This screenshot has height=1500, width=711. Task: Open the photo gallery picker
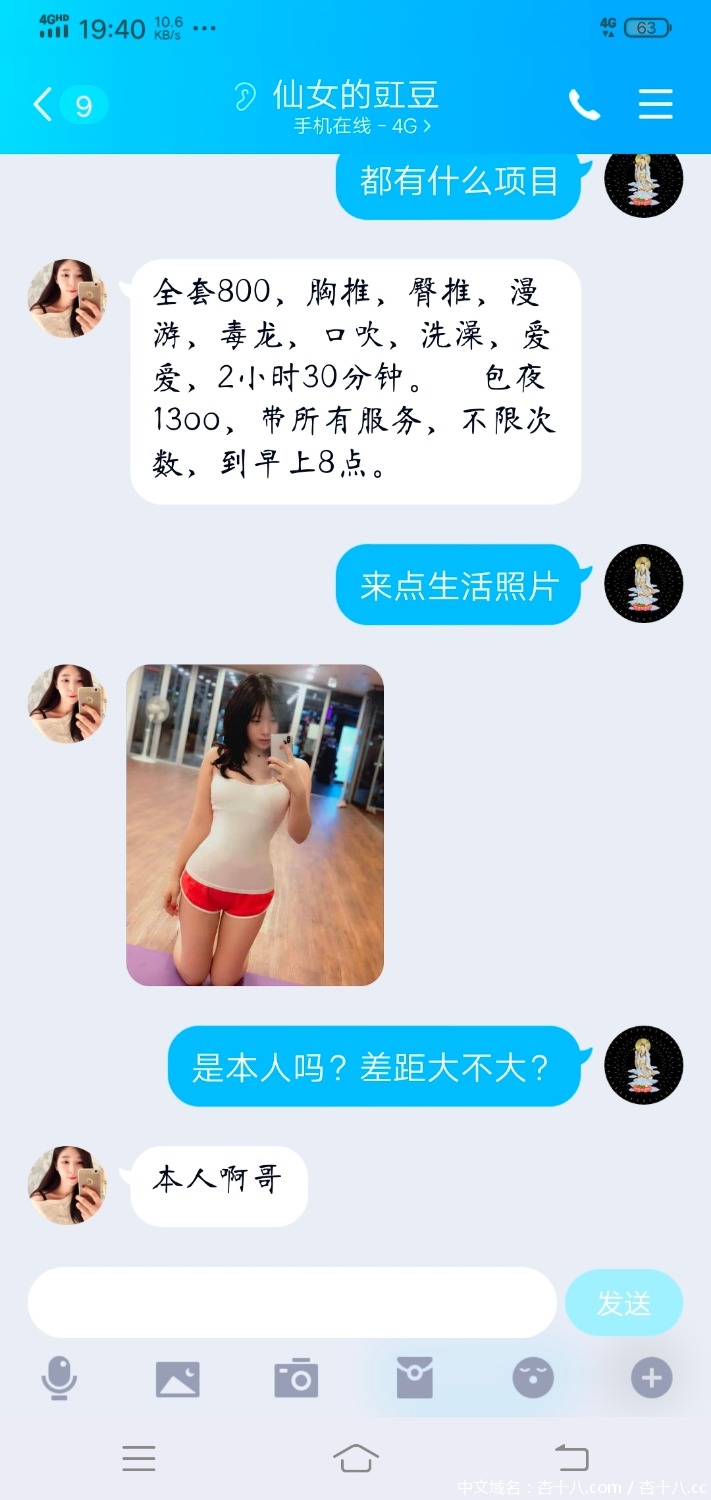[177, 1379]
